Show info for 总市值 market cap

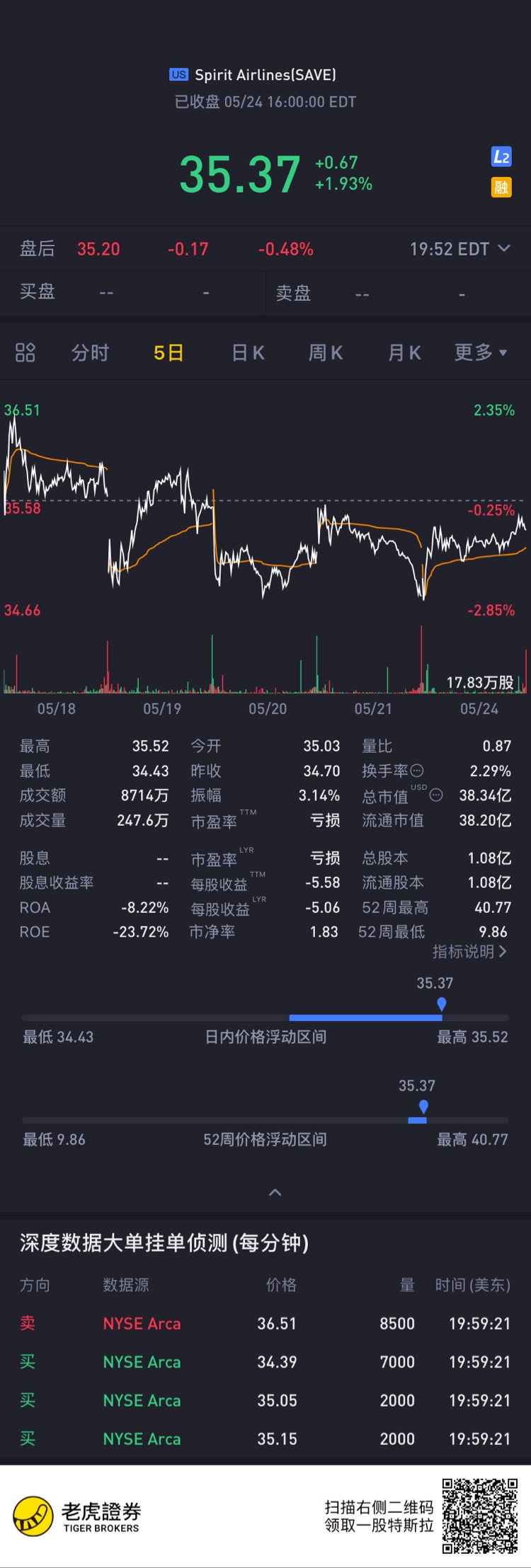pyautogui.click(x=436, y=795)
